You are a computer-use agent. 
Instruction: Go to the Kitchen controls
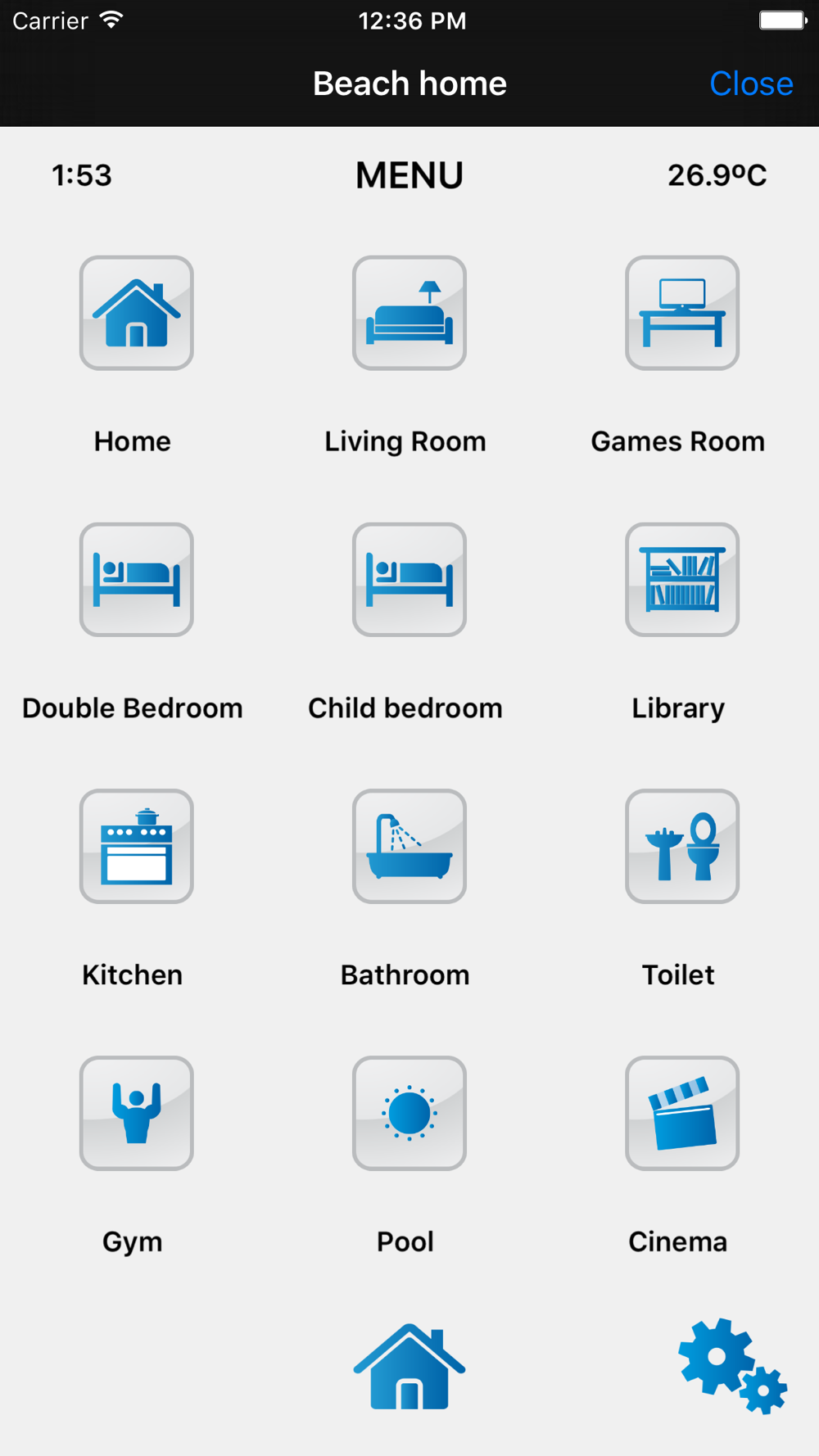136,846
